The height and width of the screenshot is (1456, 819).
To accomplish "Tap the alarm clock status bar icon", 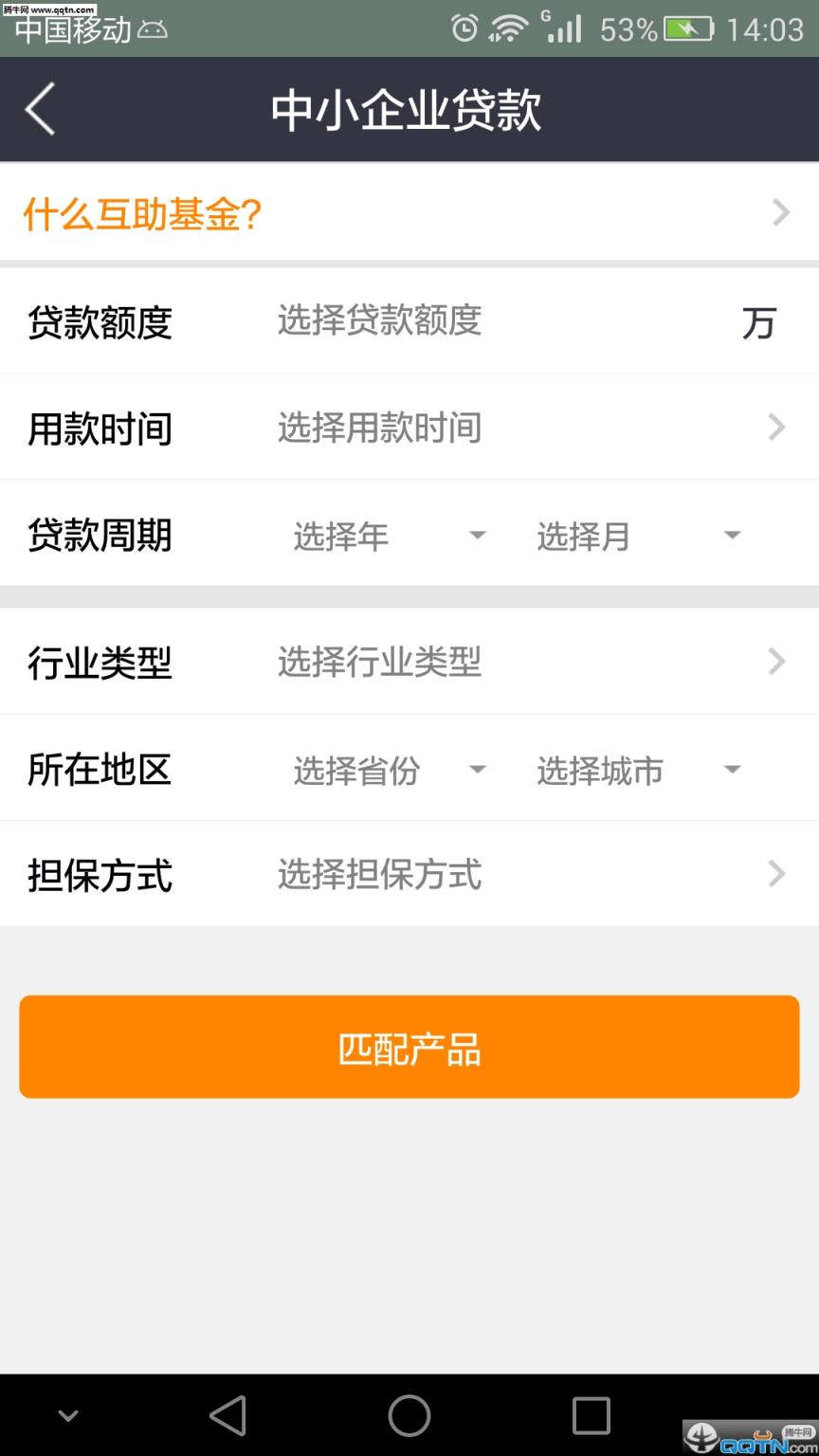I will (x=464, y=29).
